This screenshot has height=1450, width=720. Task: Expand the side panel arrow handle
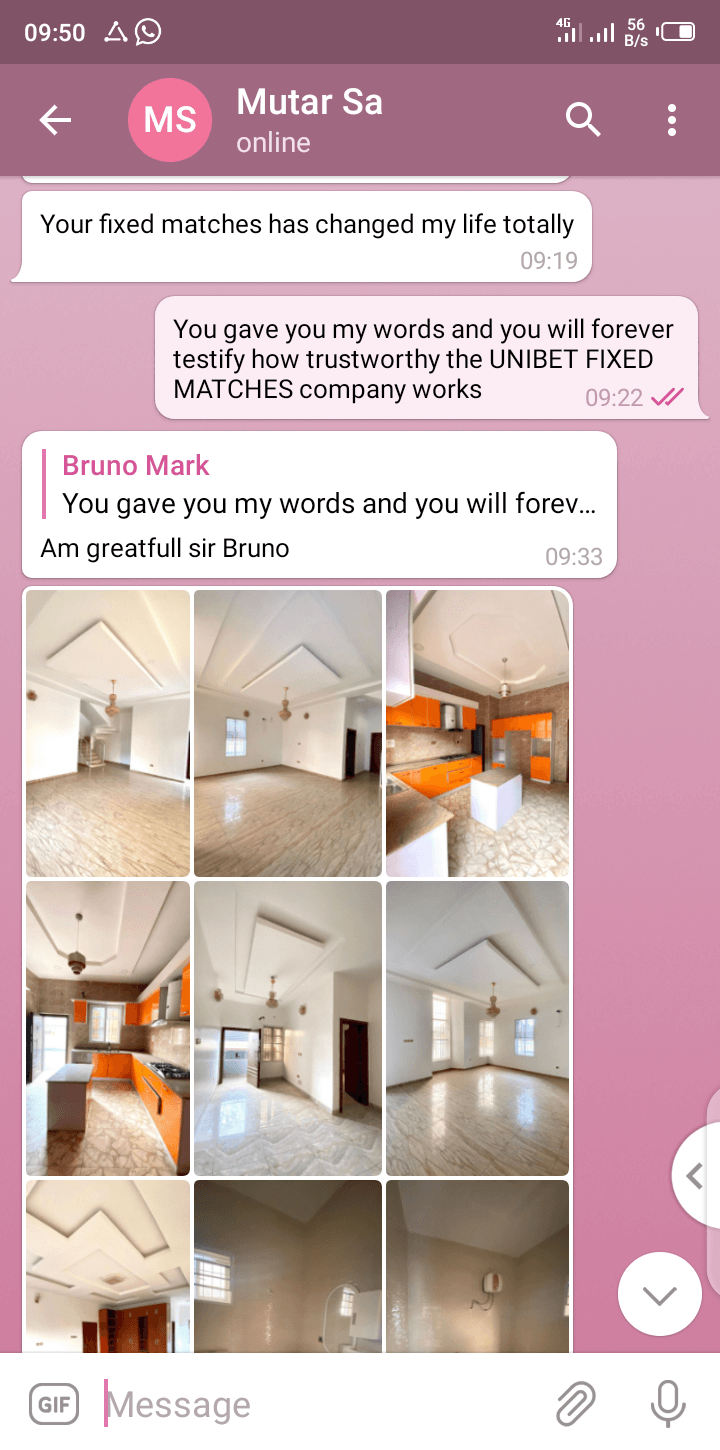696,1176
